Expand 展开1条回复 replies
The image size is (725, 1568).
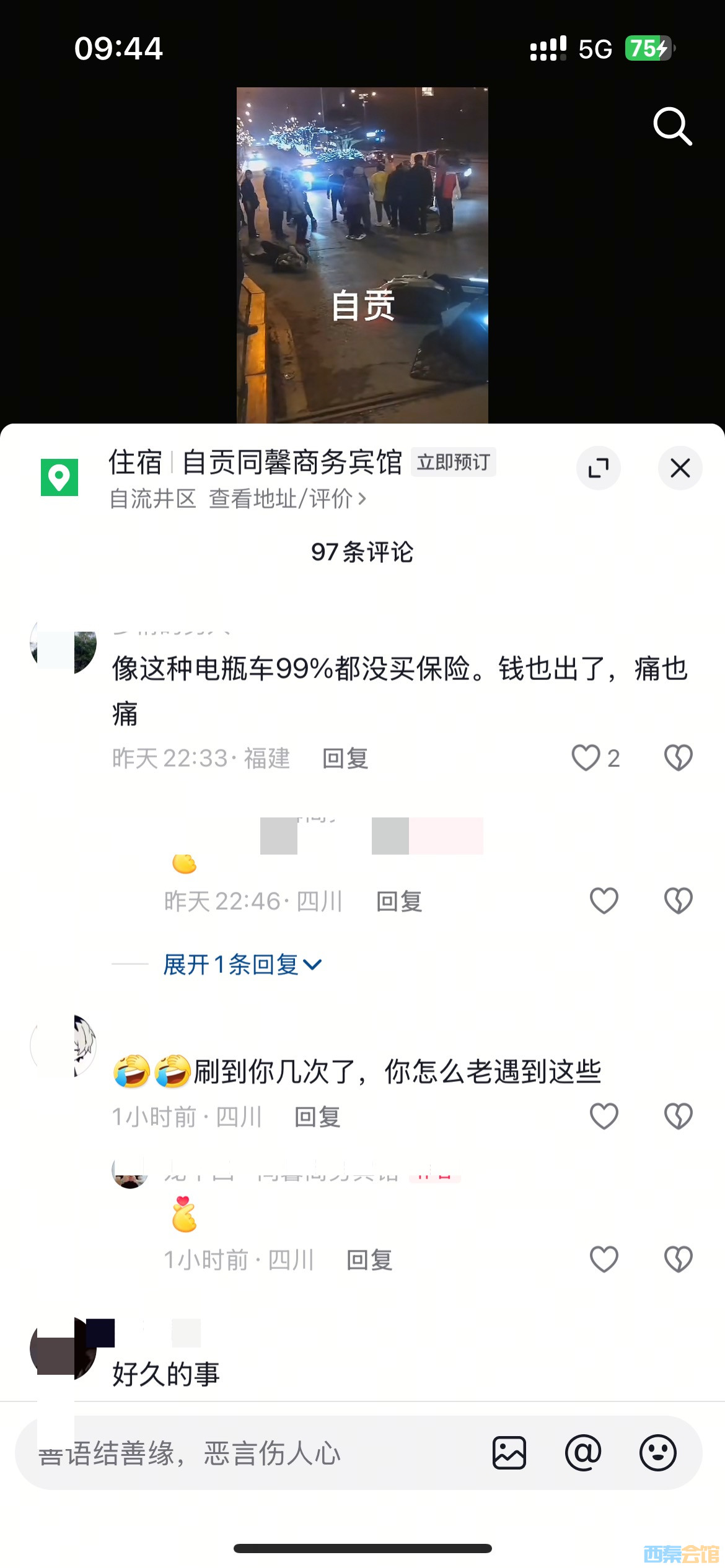242,964
